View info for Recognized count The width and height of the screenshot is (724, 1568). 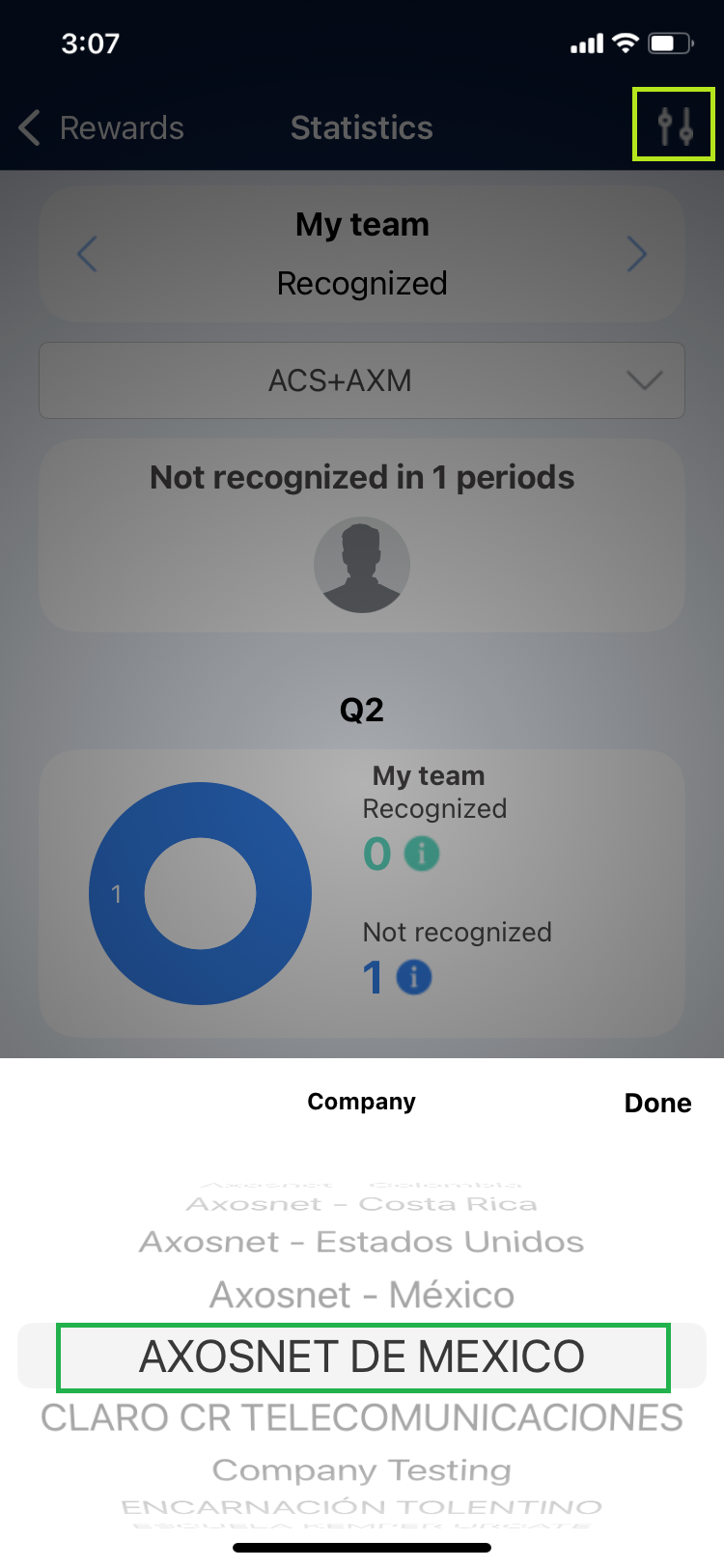pos(421,854)
